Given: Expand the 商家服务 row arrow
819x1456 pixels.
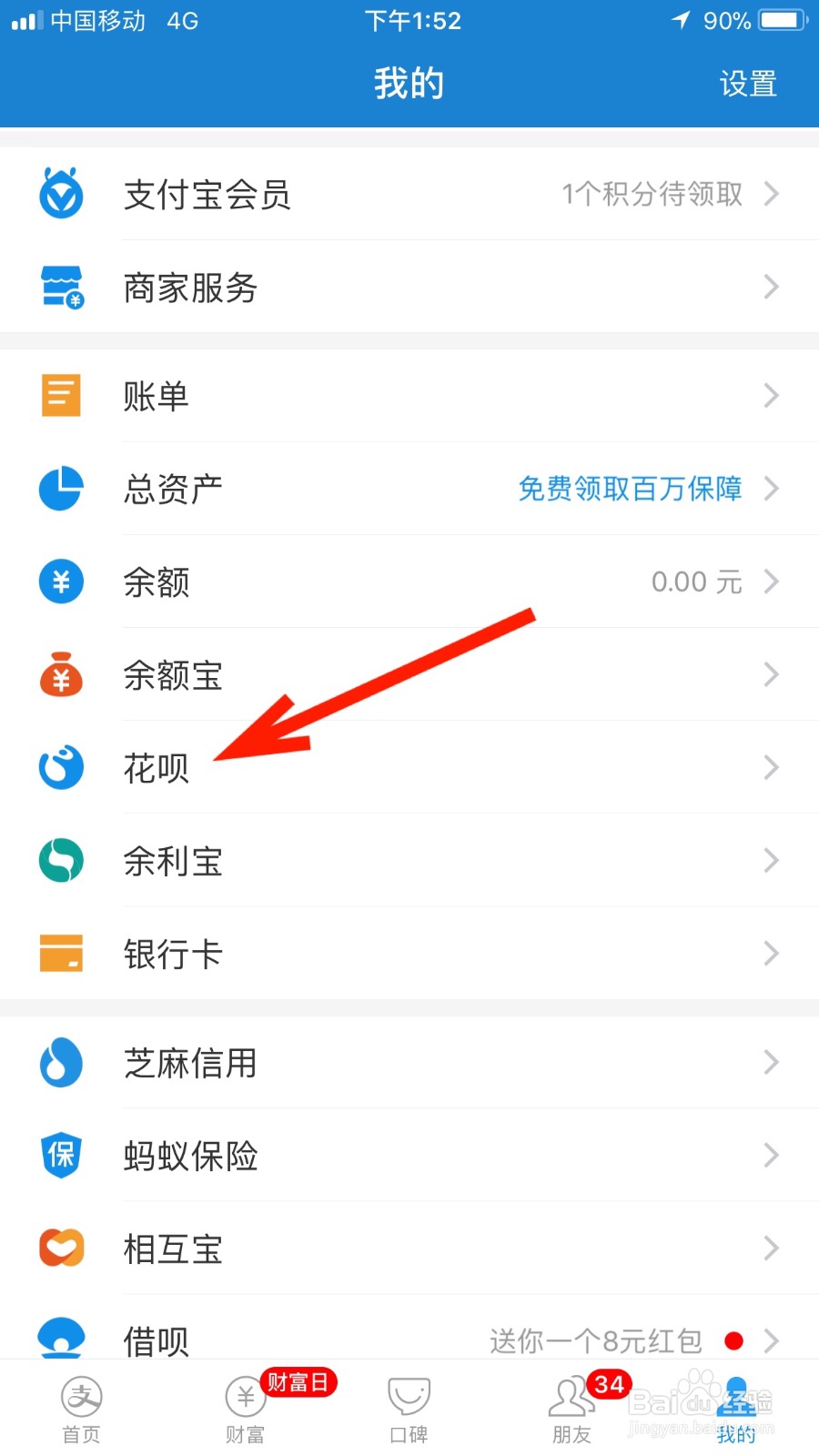Looking at the screenshot, I should (x=772, y=288).
